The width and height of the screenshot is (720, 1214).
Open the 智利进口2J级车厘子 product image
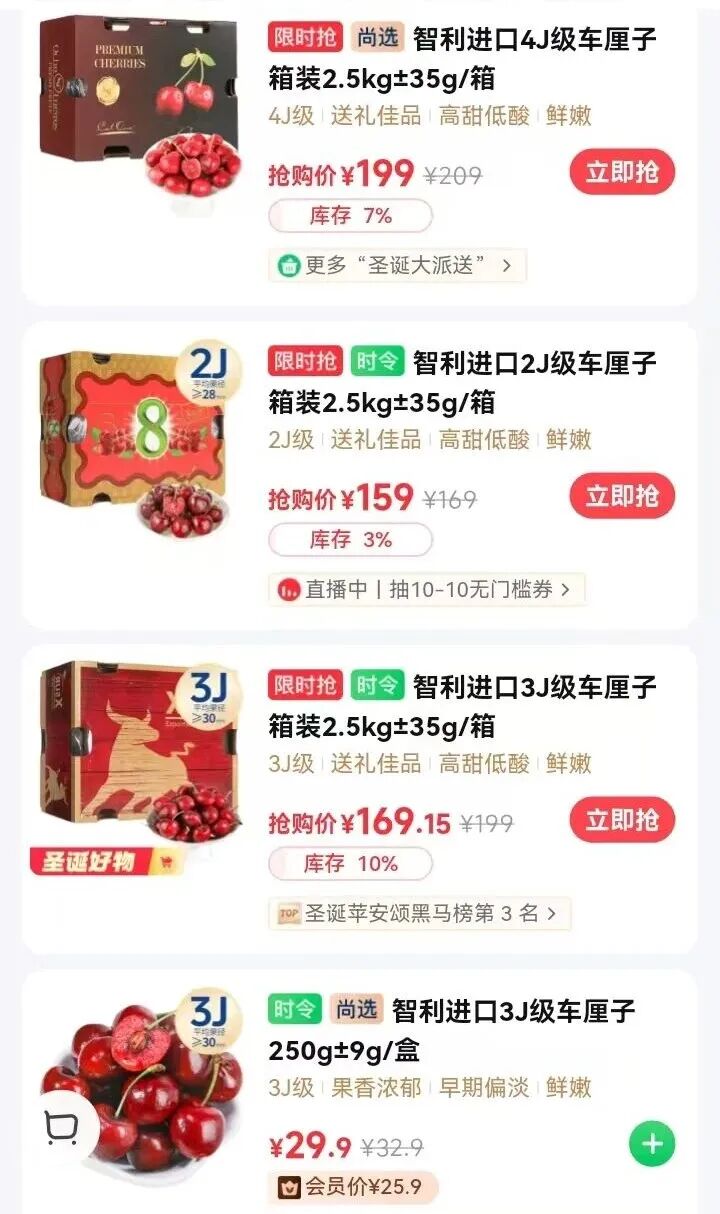coord(140,440)
